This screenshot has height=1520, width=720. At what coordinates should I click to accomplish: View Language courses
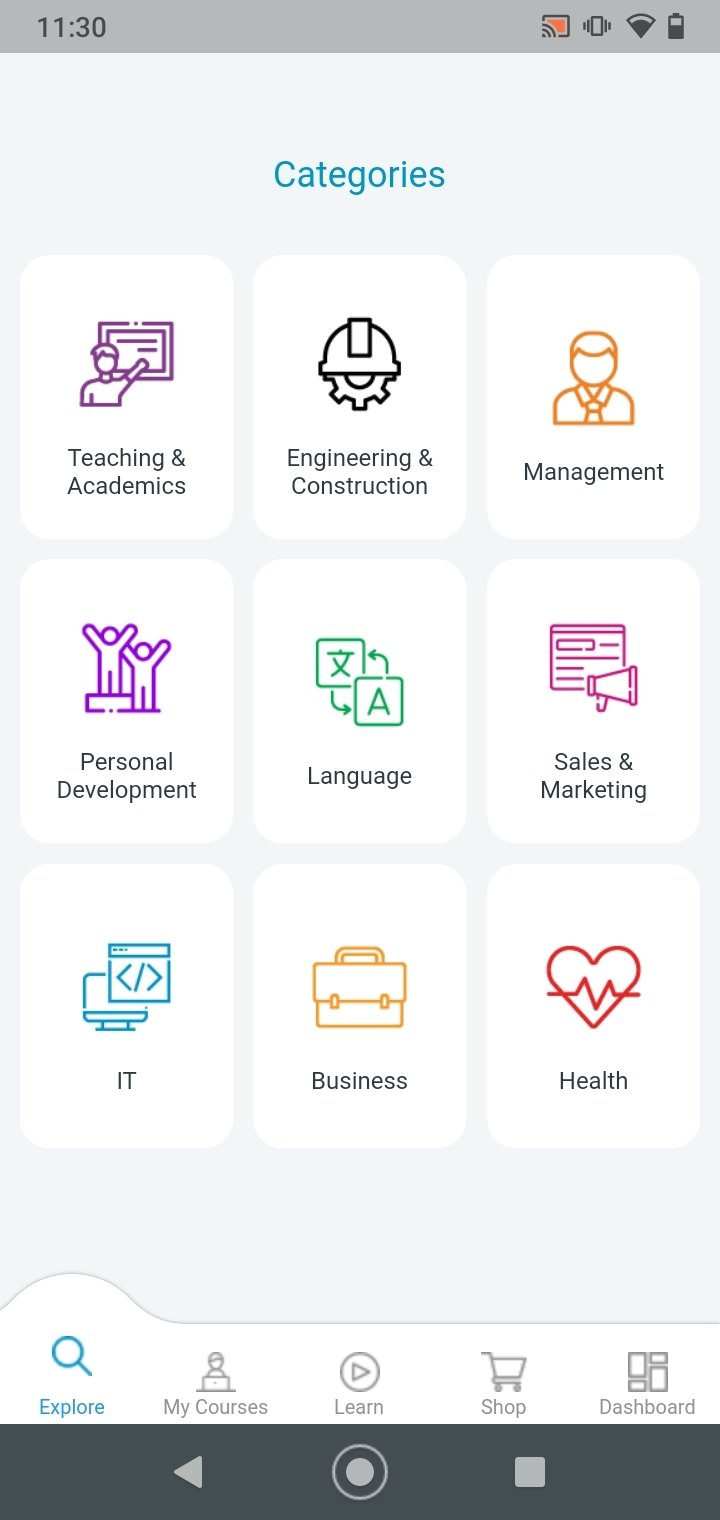click(360, 701)
